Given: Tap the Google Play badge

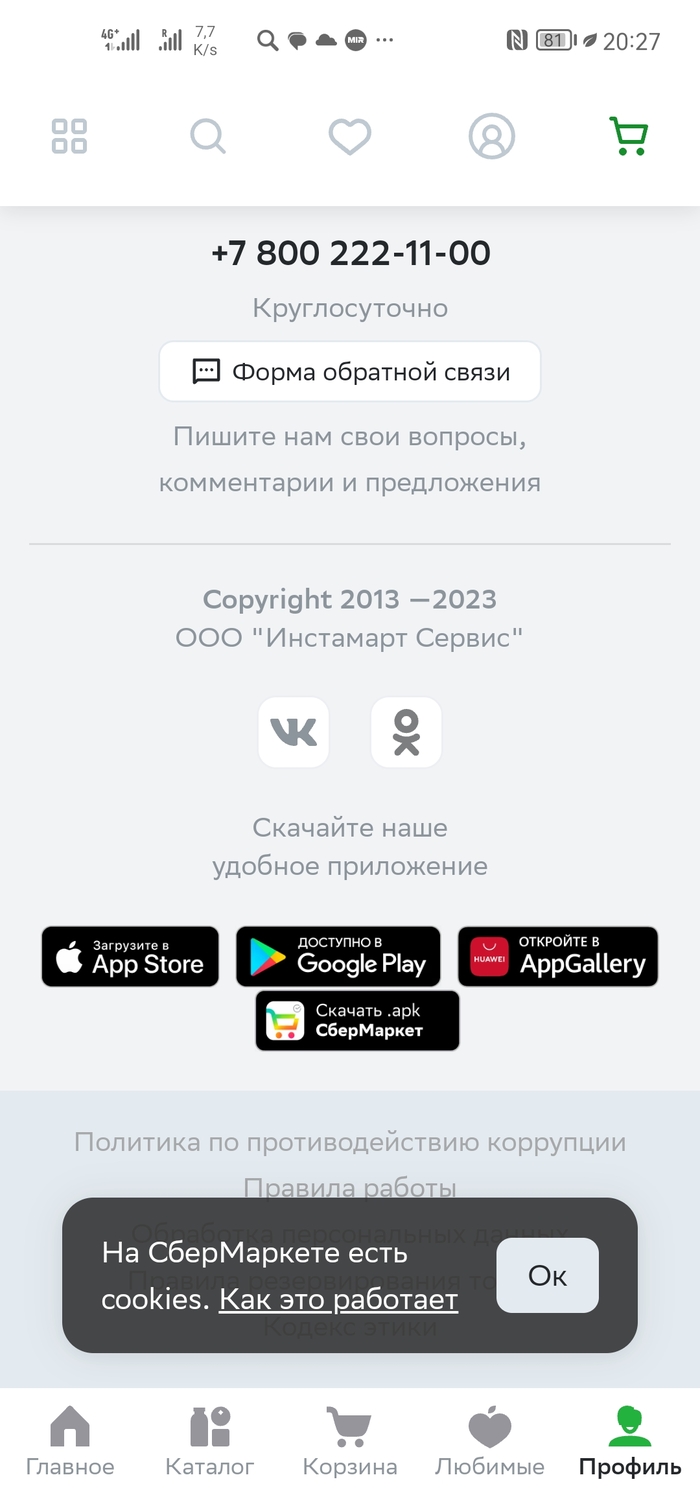Looking at the screenshot, I should tap(338, 957).
